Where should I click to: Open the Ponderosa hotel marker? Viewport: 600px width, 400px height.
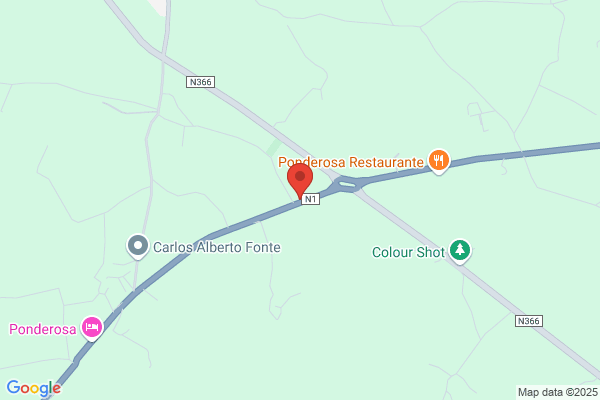91,327
